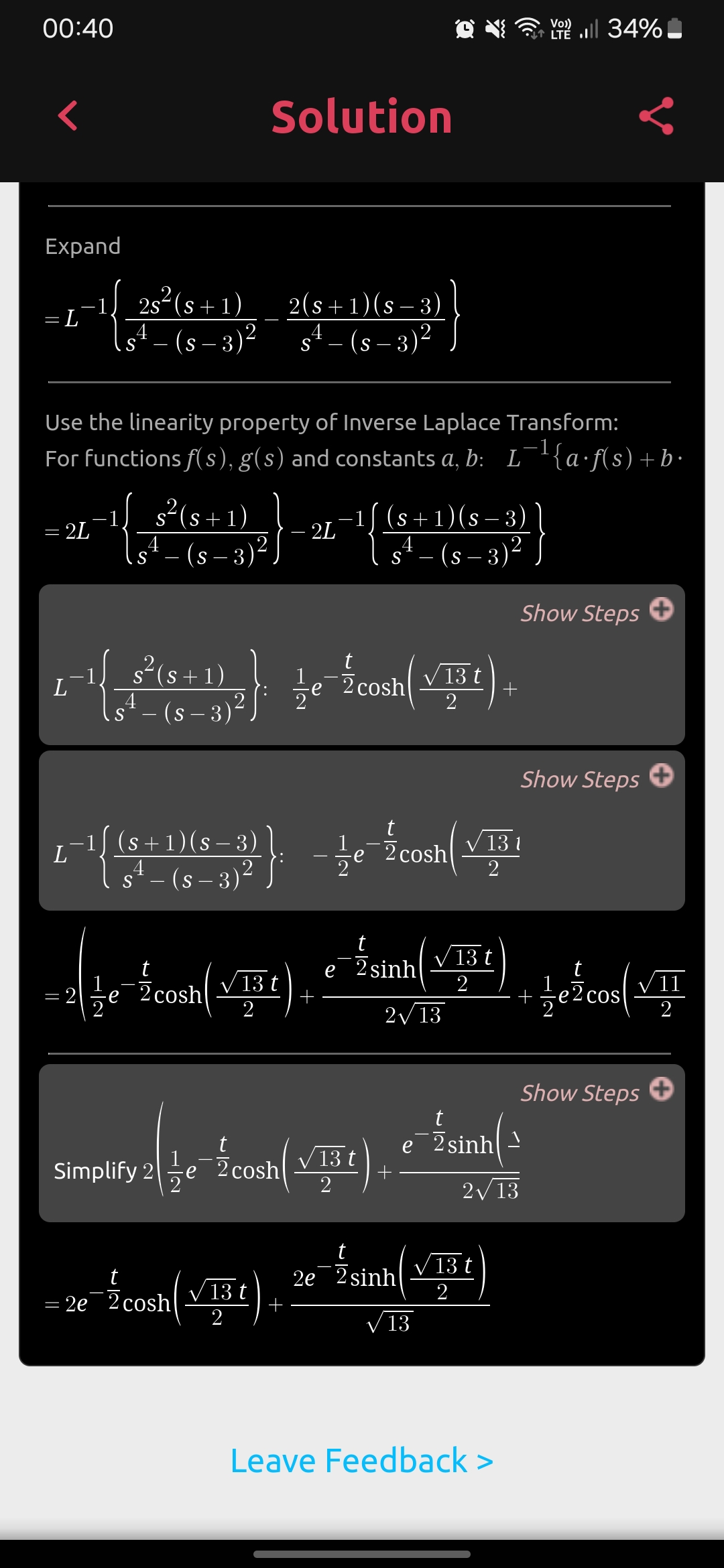The image size is (724, 1568).
Task: Tap the plus icon beside first Show Steps
Action: pyautogui.click(x=661, y=610)
